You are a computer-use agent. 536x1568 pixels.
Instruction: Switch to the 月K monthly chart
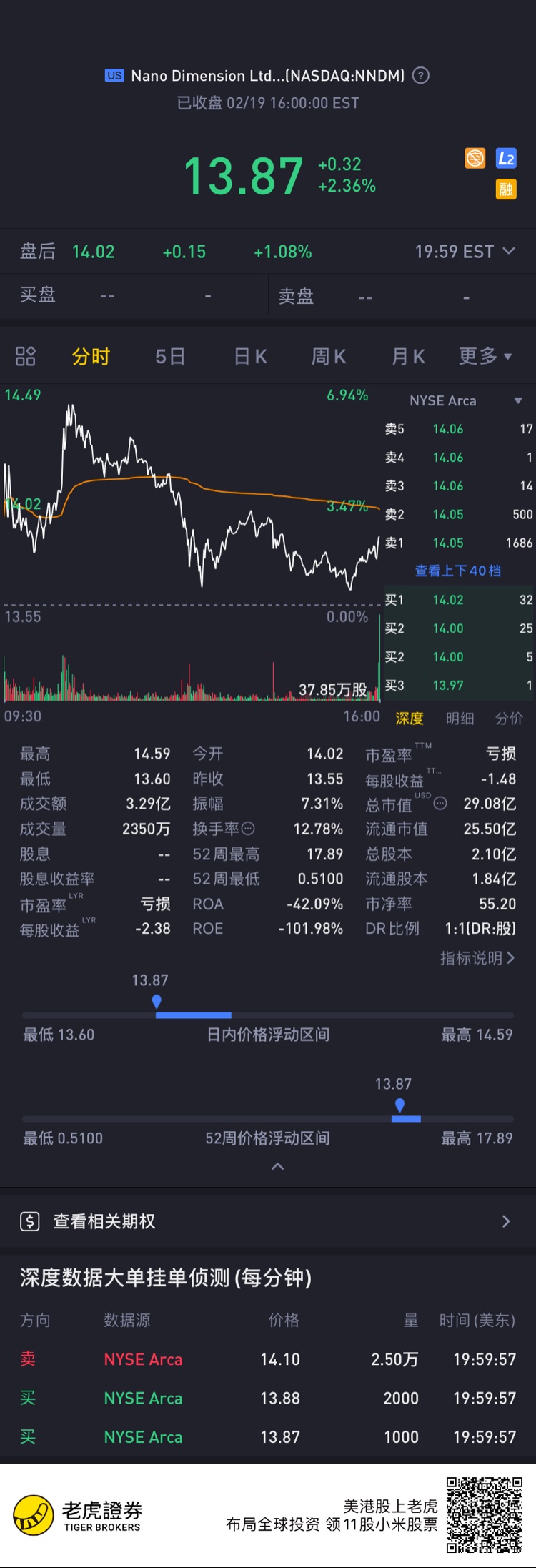click(408, 356)
